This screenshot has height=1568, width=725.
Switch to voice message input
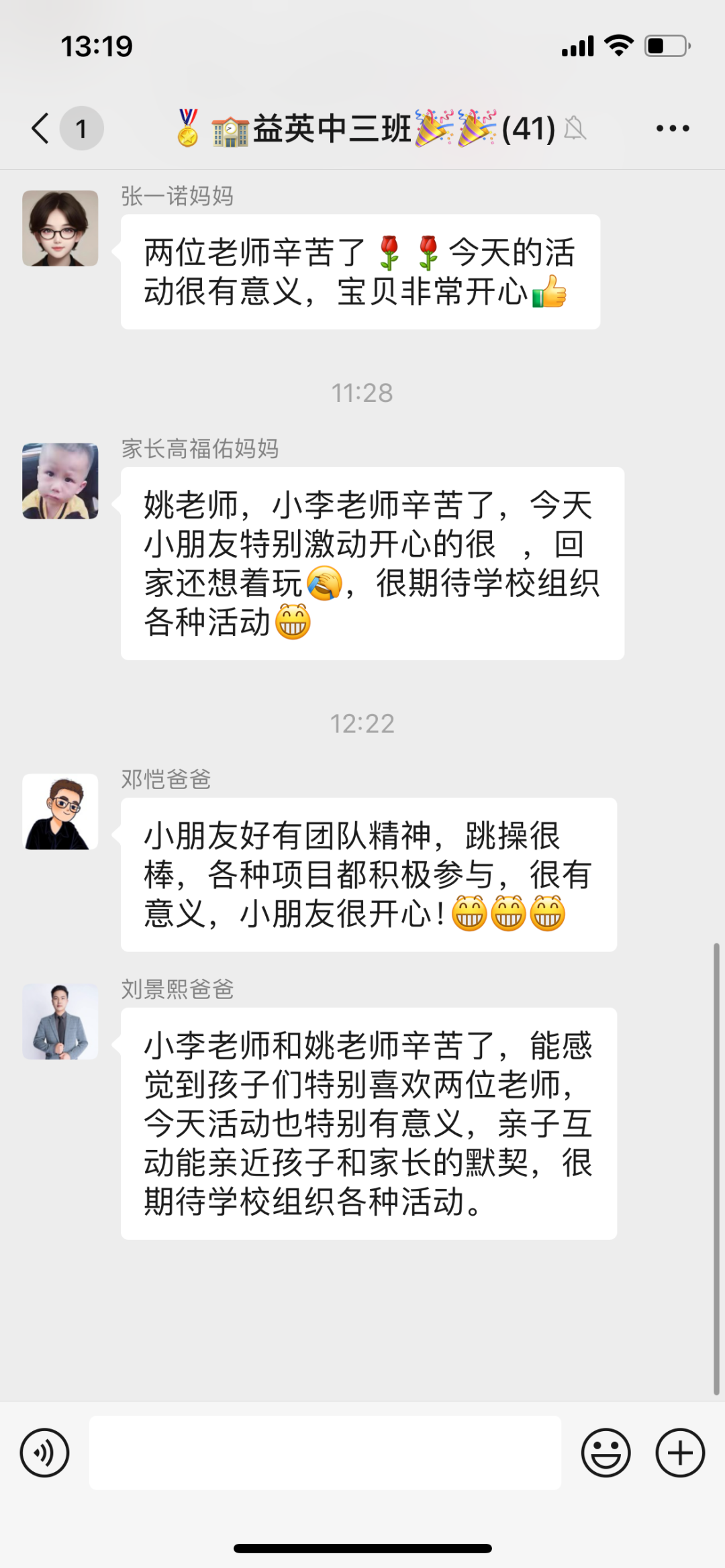[x=44, y=1453]
